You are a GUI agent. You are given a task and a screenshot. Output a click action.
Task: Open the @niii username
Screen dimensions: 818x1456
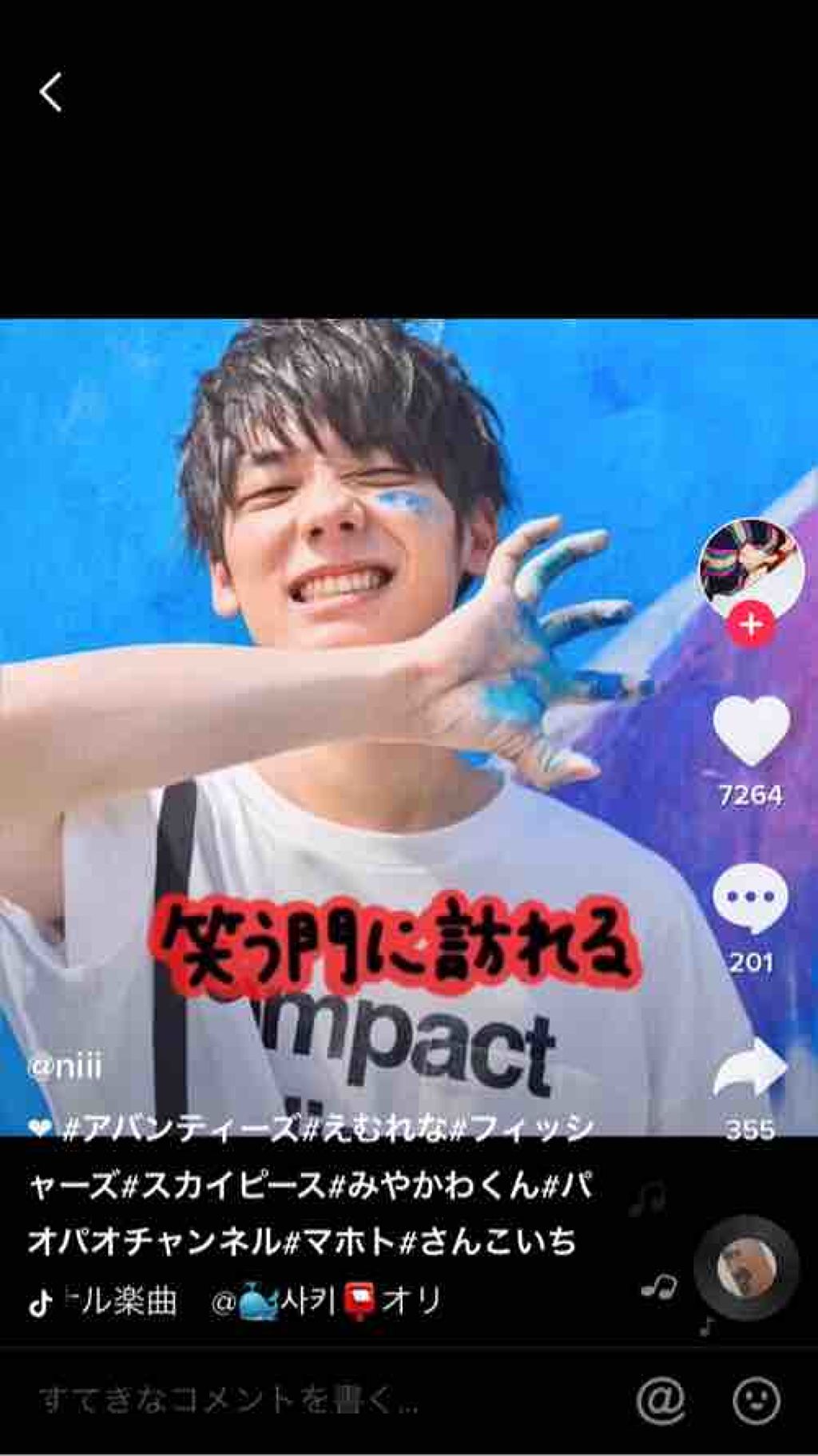pos(66,1066)
